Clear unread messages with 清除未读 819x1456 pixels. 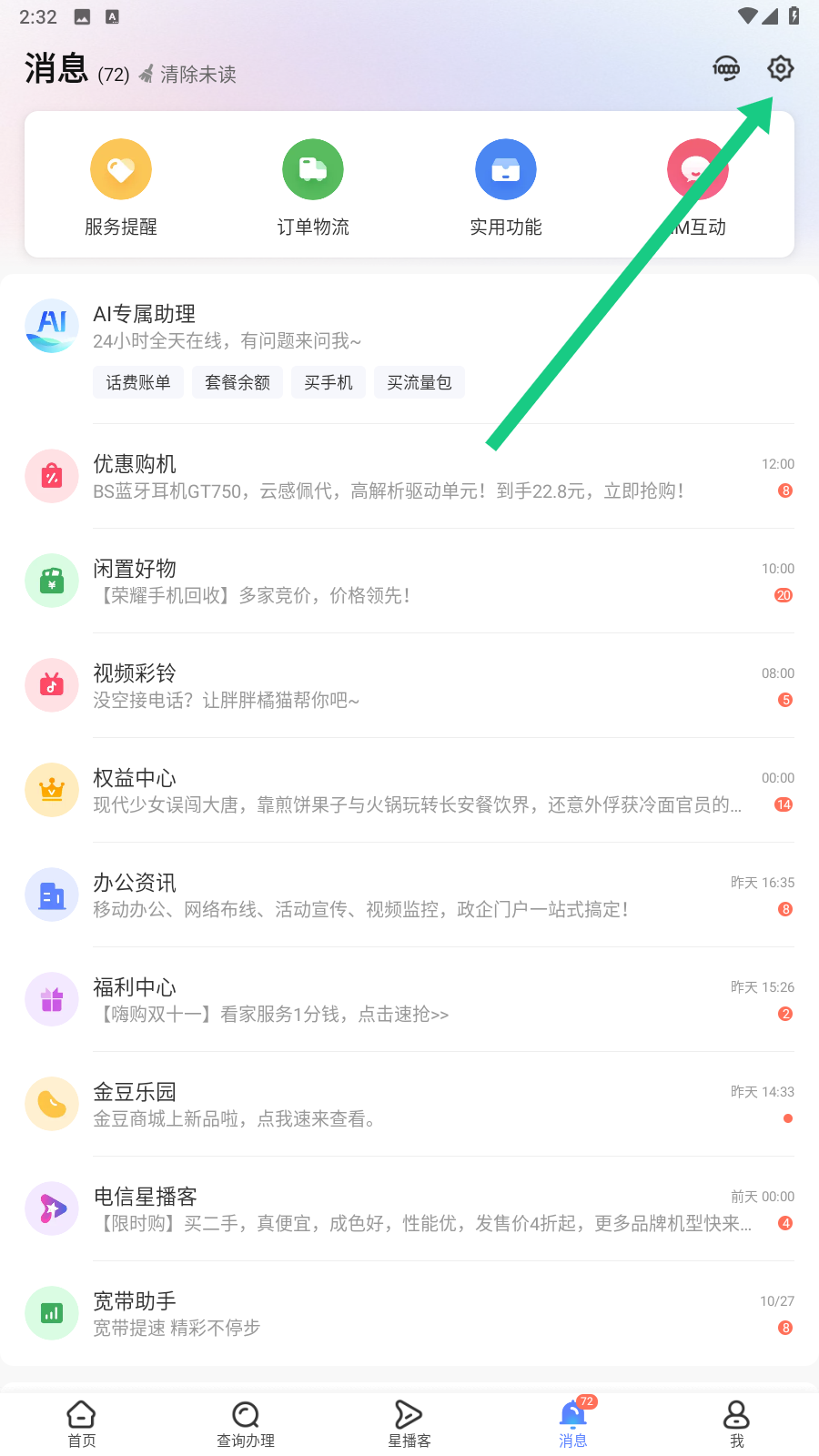[187, 75]
